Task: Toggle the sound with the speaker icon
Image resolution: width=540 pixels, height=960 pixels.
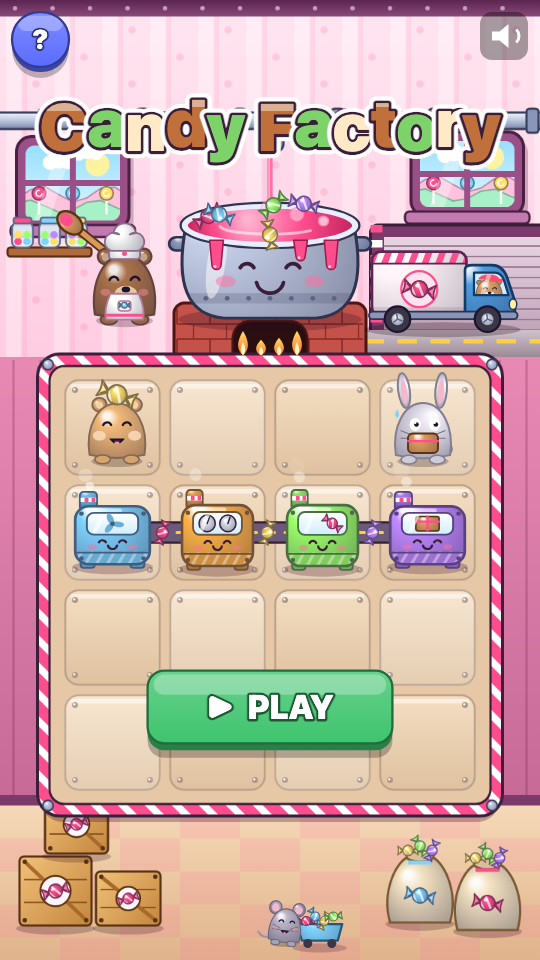Action: 504,36
